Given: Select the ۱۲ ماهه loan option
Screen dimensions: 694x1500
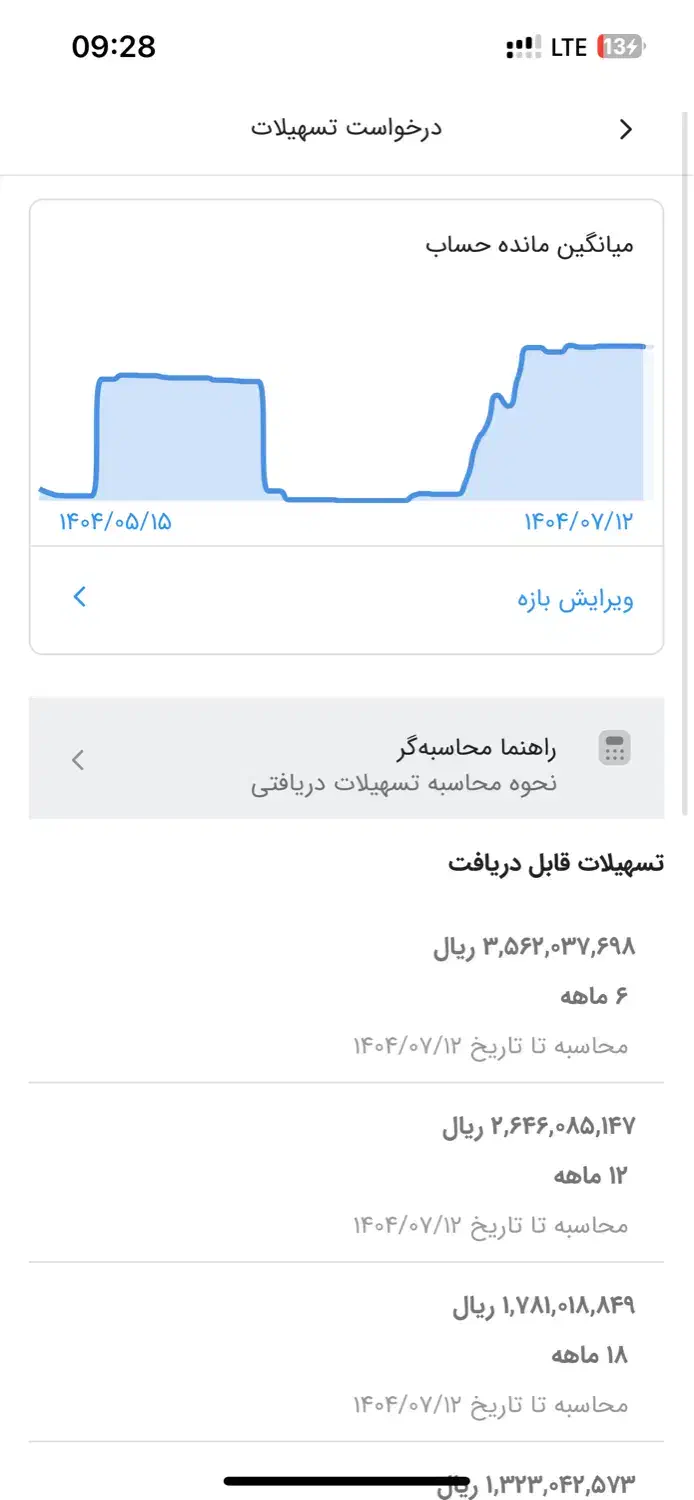Looking at the screenshot, I should (x=346, y=1174).
